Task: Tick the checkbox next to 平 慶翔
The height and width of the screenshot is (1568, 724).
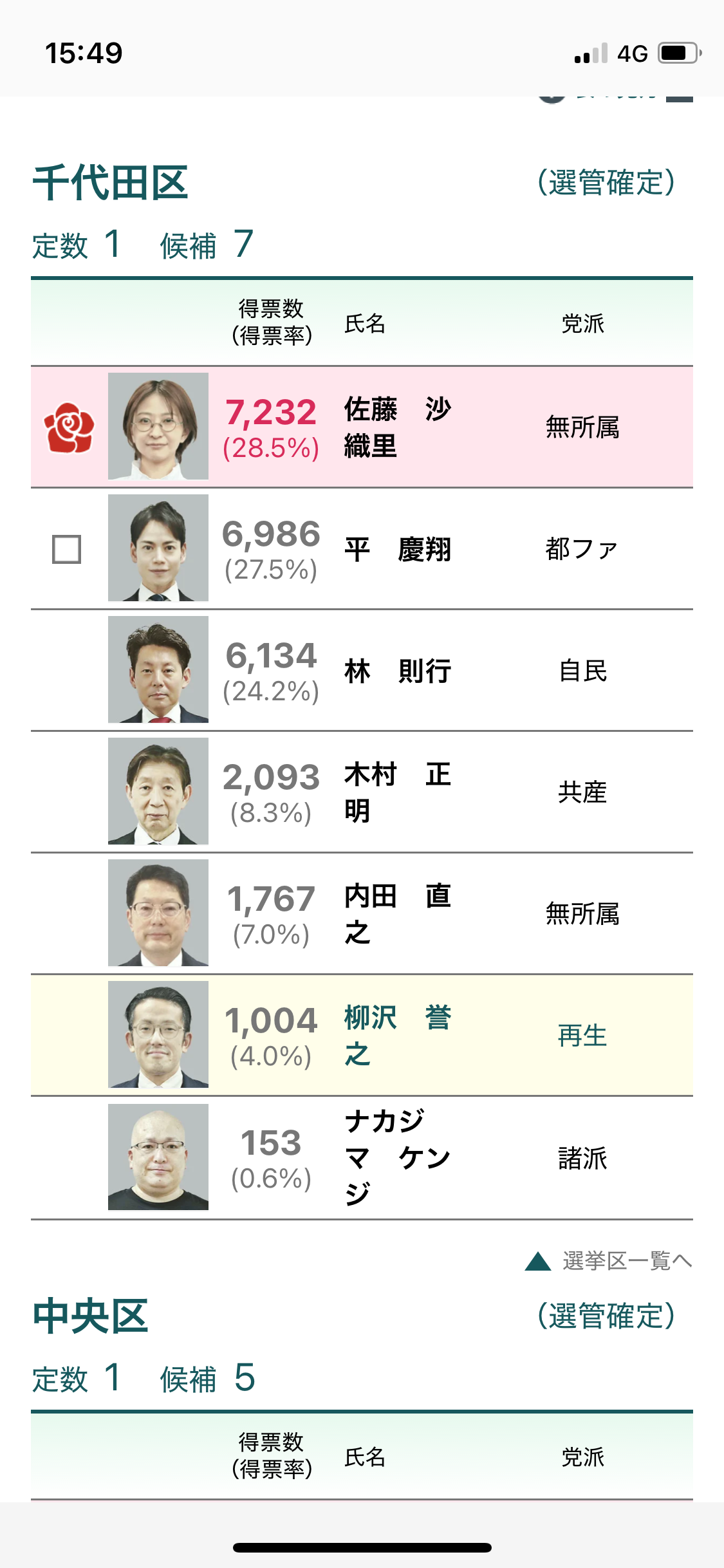Action: click(x=66, y=549)
